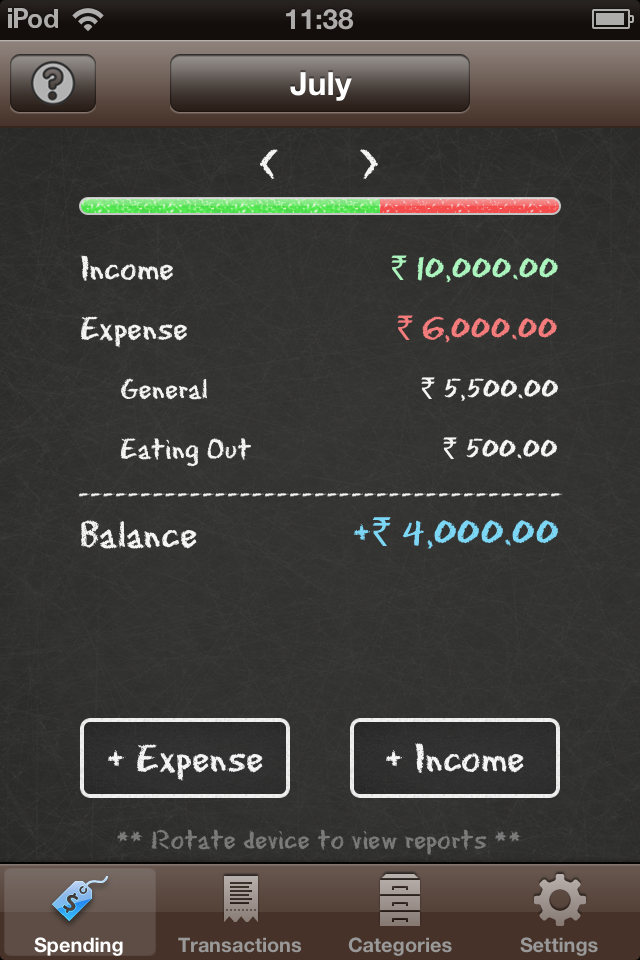The image size is (640, 960).
Task: Add a new income entry
Action: coord(455,758)
